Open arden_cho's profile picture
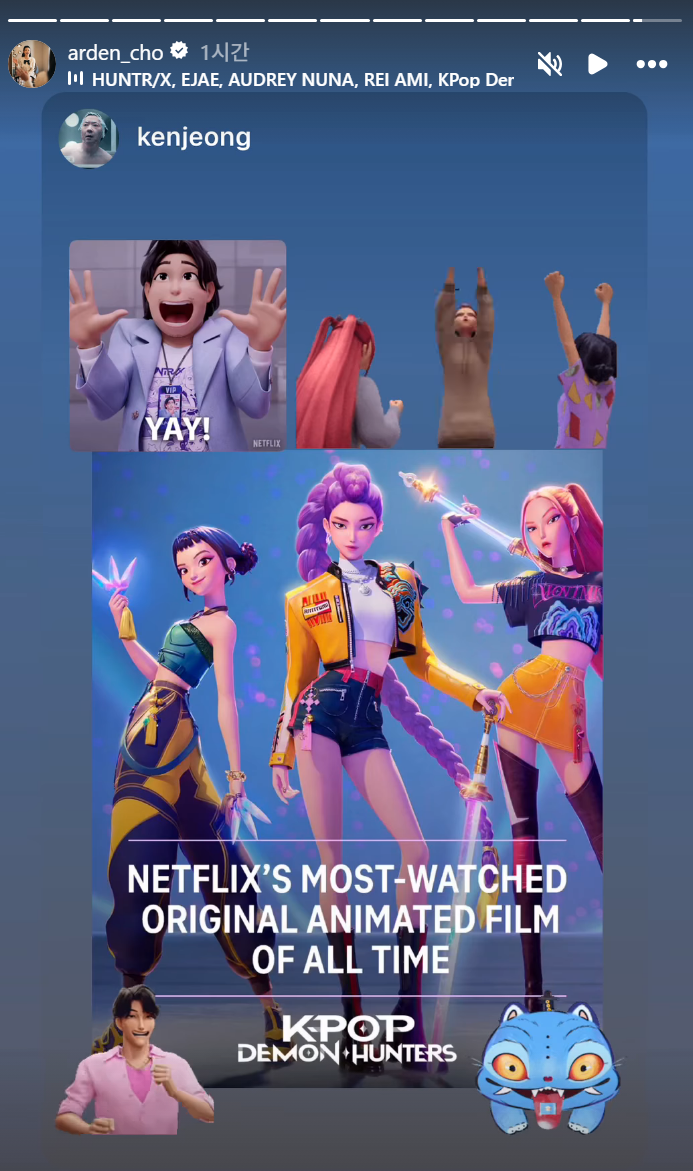The height and width of the screenshot is (1171, 693). click(32, 65)
